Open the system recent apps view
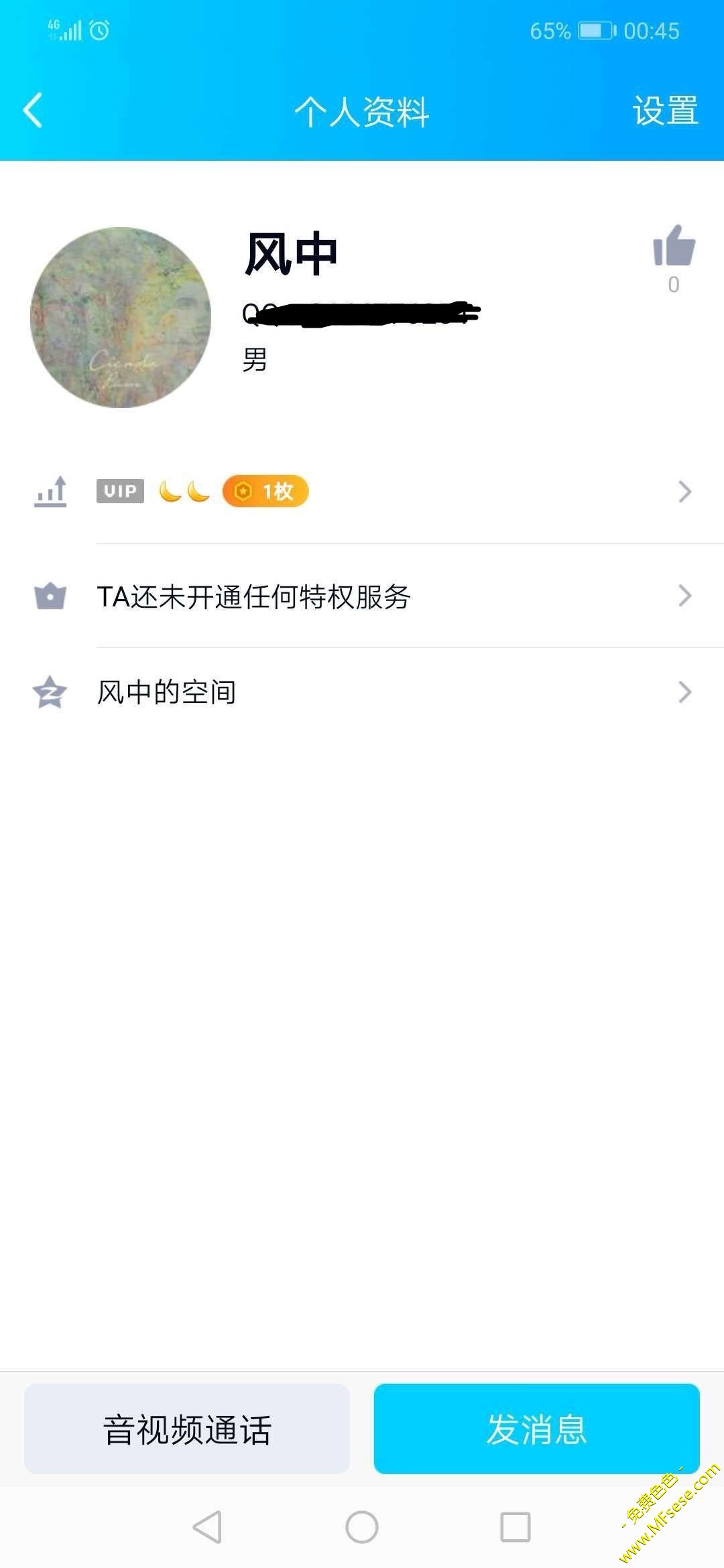724x1568 pixels. pyautogui.click(x=516, y=1527)
